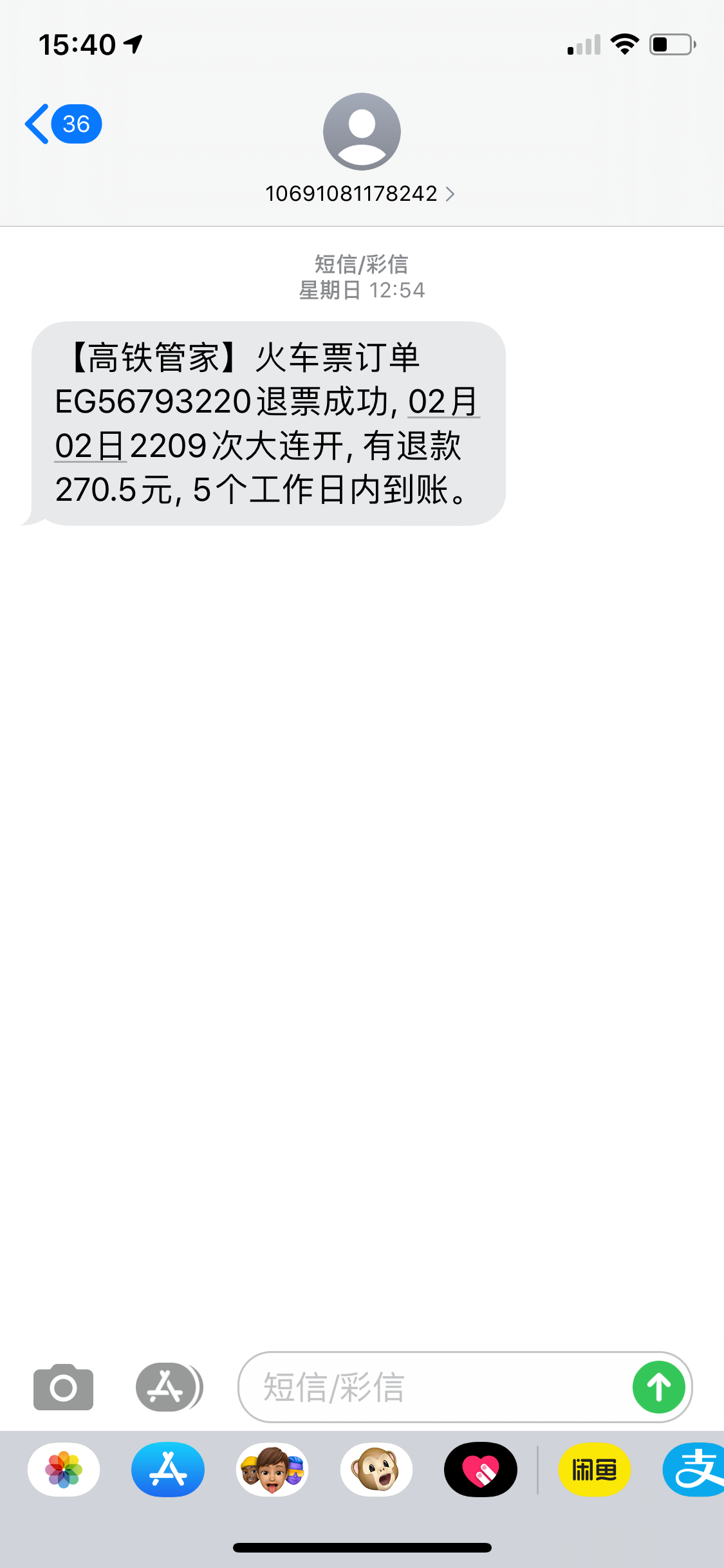Viewport: 724px width, 1568px height.
Task: Expand contact details via the chevron beside 10691081178242
Action: coord(449,193)
